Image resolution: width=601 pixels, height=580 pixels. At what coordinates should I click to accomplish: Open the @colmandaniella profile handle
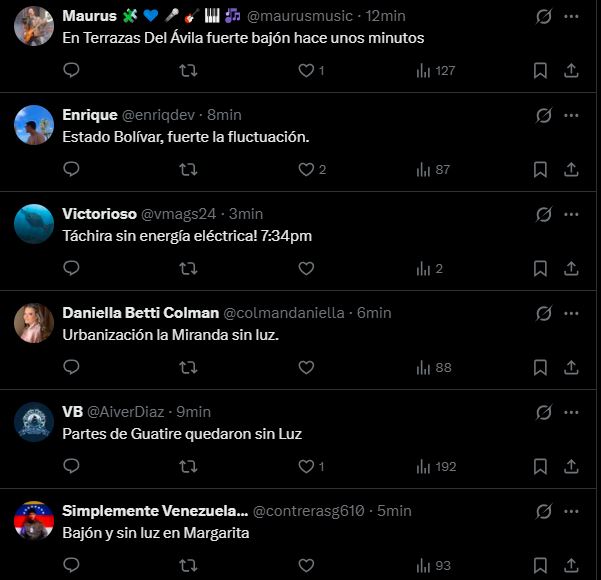[x=284, y=313]
